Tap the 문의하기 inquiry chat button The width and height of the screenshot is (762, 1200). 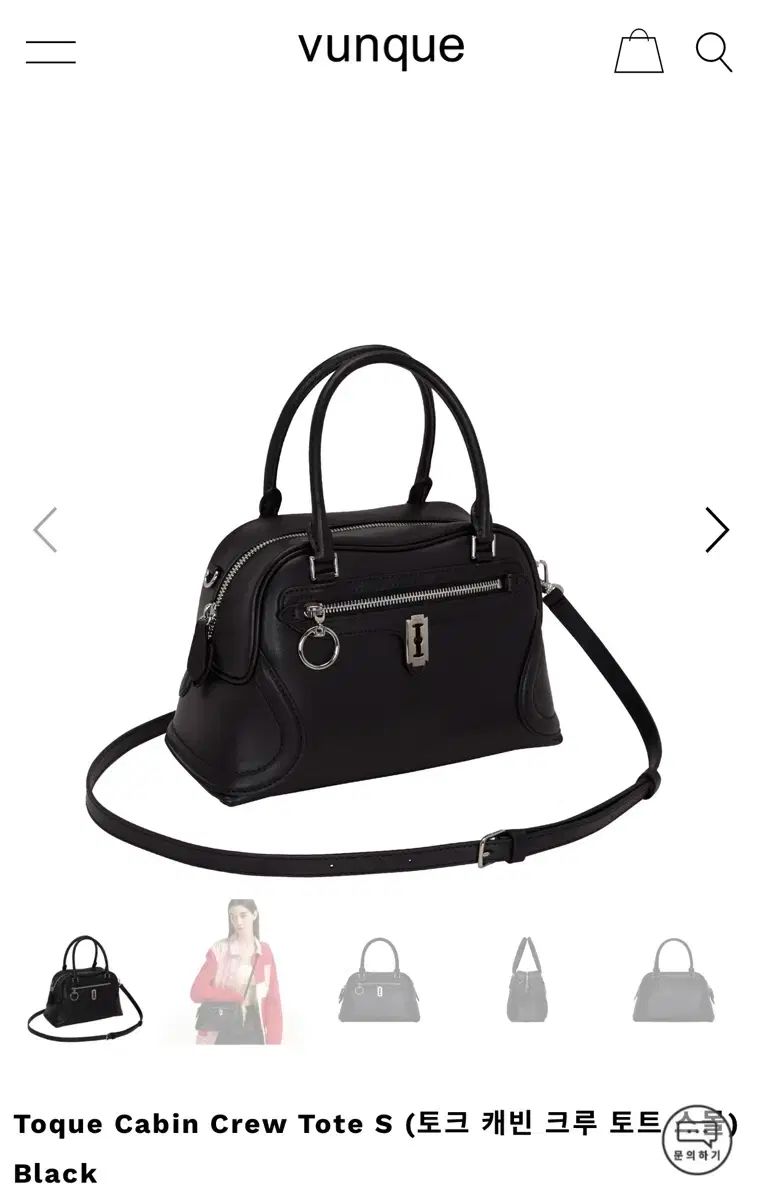click(696, 1139)
